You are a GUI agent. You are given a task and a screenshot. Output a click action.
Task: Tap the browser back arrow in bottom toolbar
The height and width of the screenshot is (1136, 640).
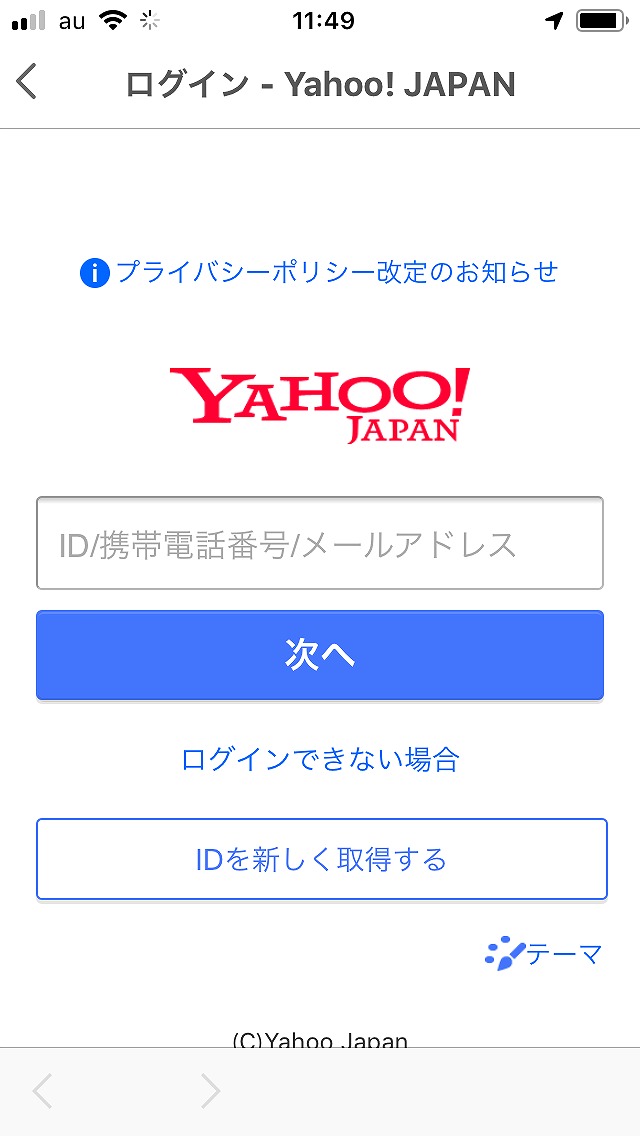43,1091
